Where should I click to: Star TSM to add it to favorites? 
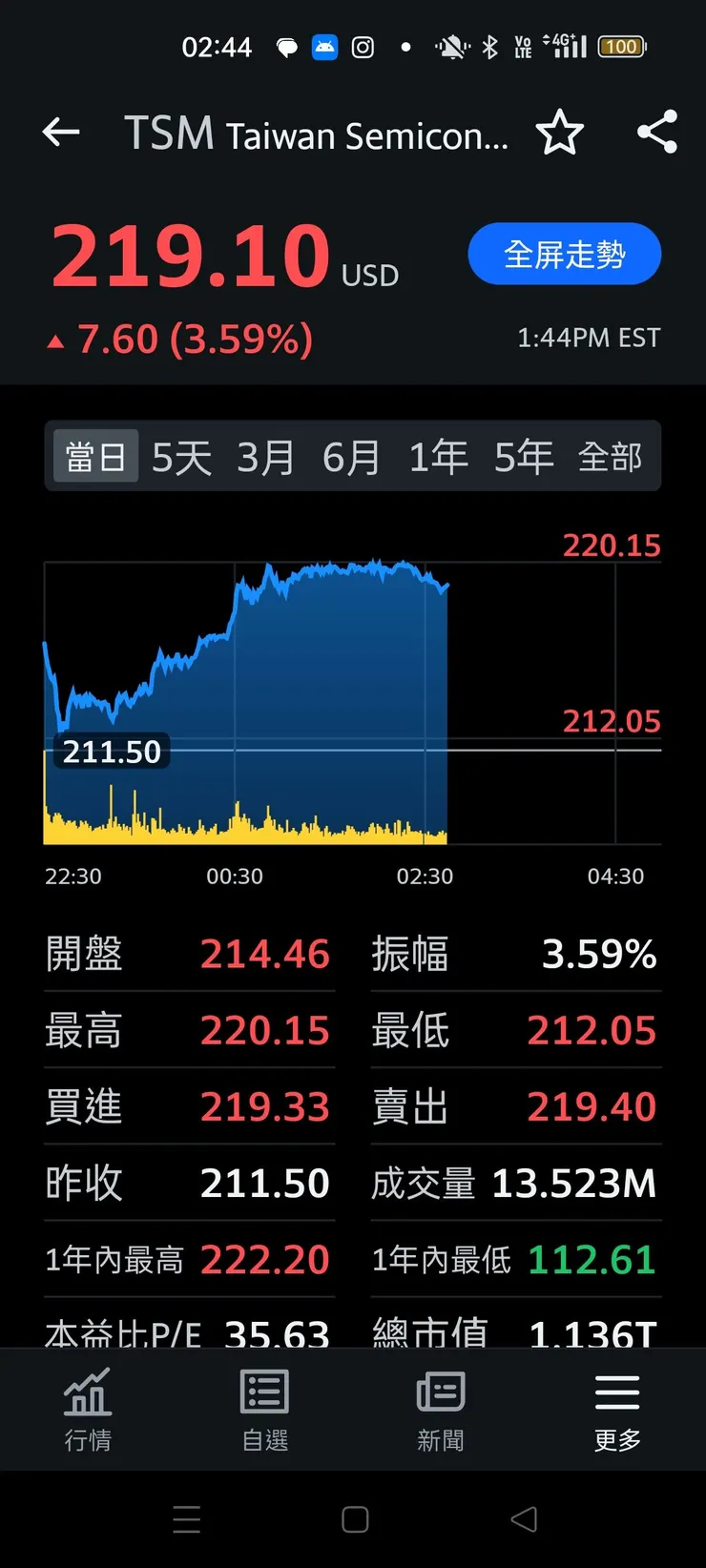click(561, 134)
